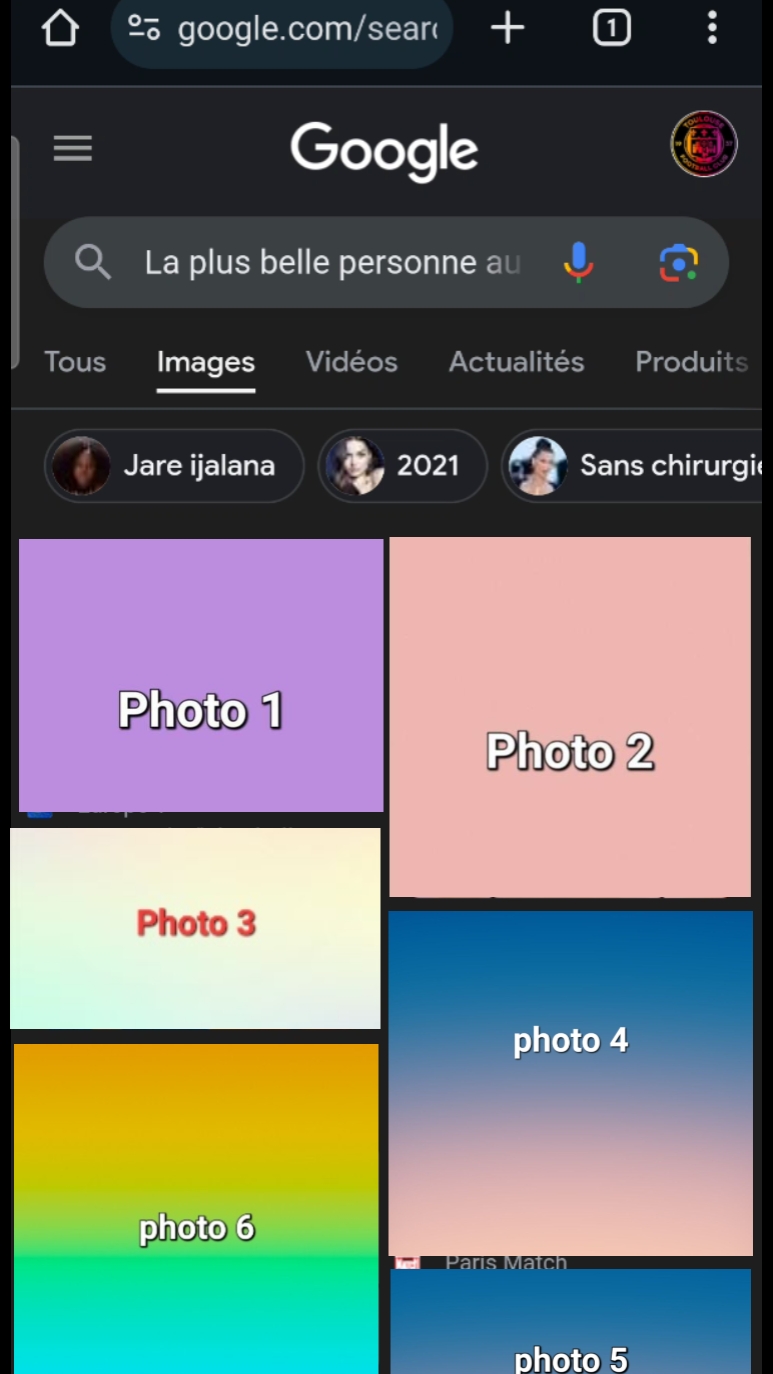Screen dimensions: 773x1374
Task: Start a voice search with the microphone
Action: pyautogui.click(x=578, y=263)
